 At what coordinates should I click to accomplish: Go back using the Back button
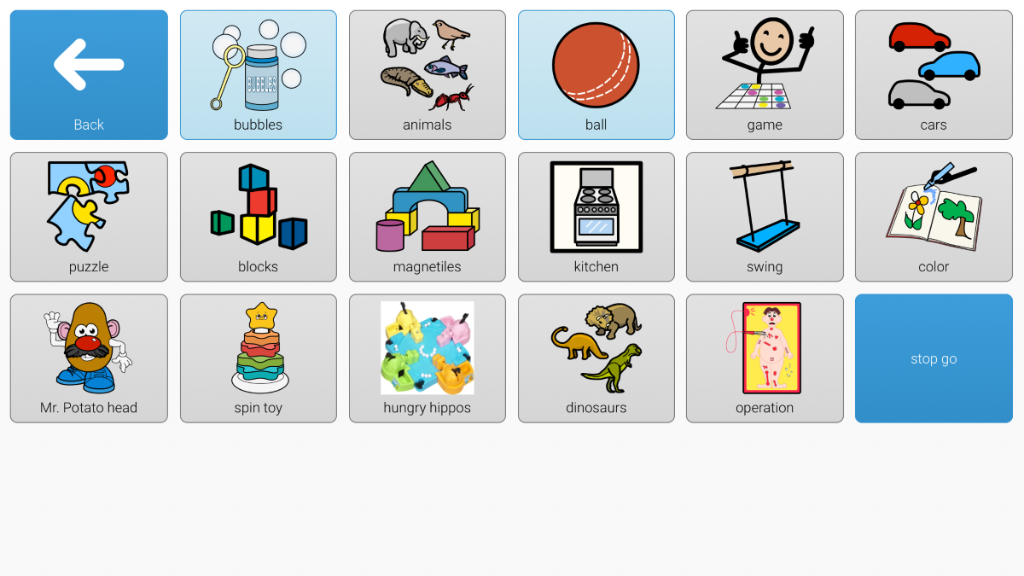pos(89,75)
